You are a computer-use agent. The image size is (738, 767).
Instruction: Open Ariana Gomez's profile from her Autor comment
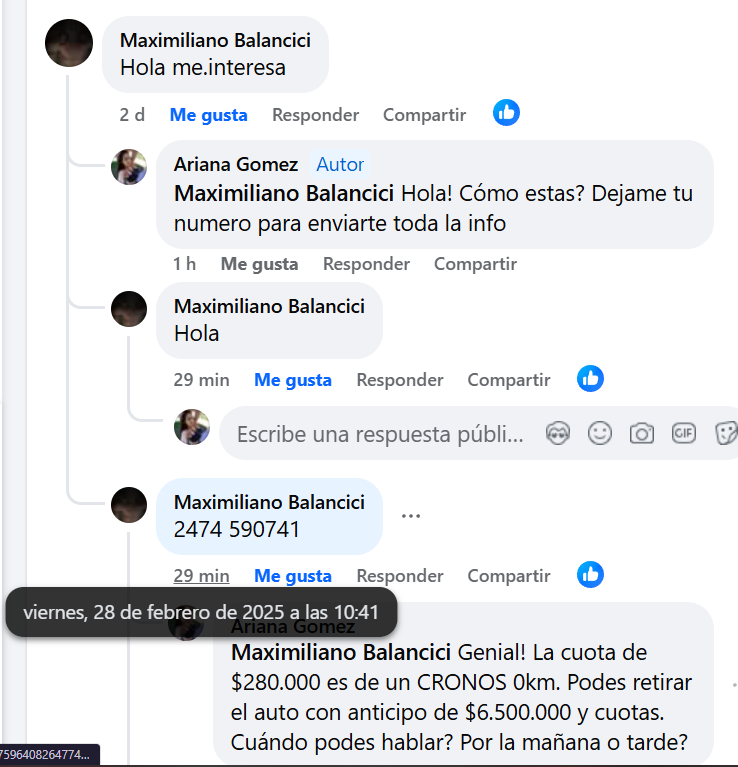click(x=235, y=164)
